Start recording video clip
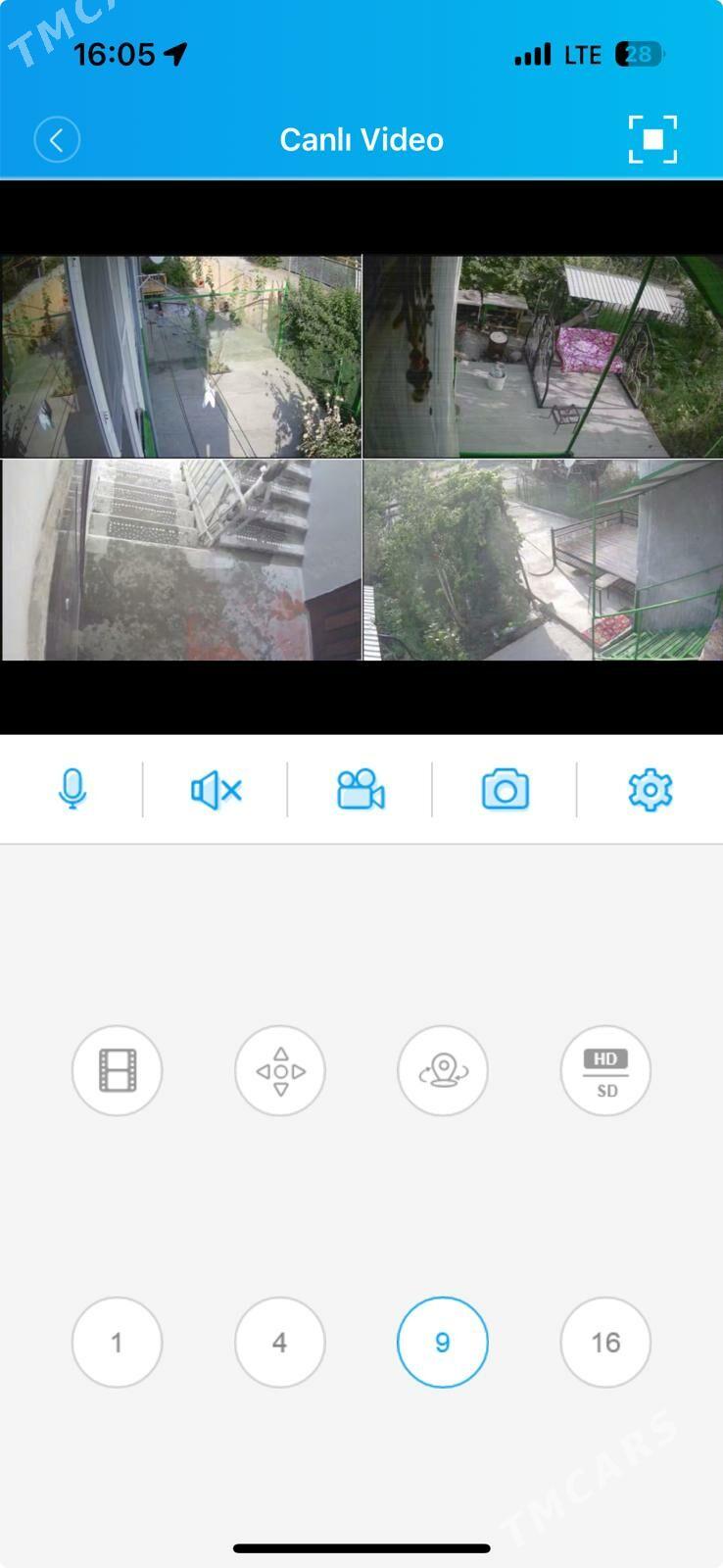This screenshot has height=1568, width=723. click(x=360, y=789)
